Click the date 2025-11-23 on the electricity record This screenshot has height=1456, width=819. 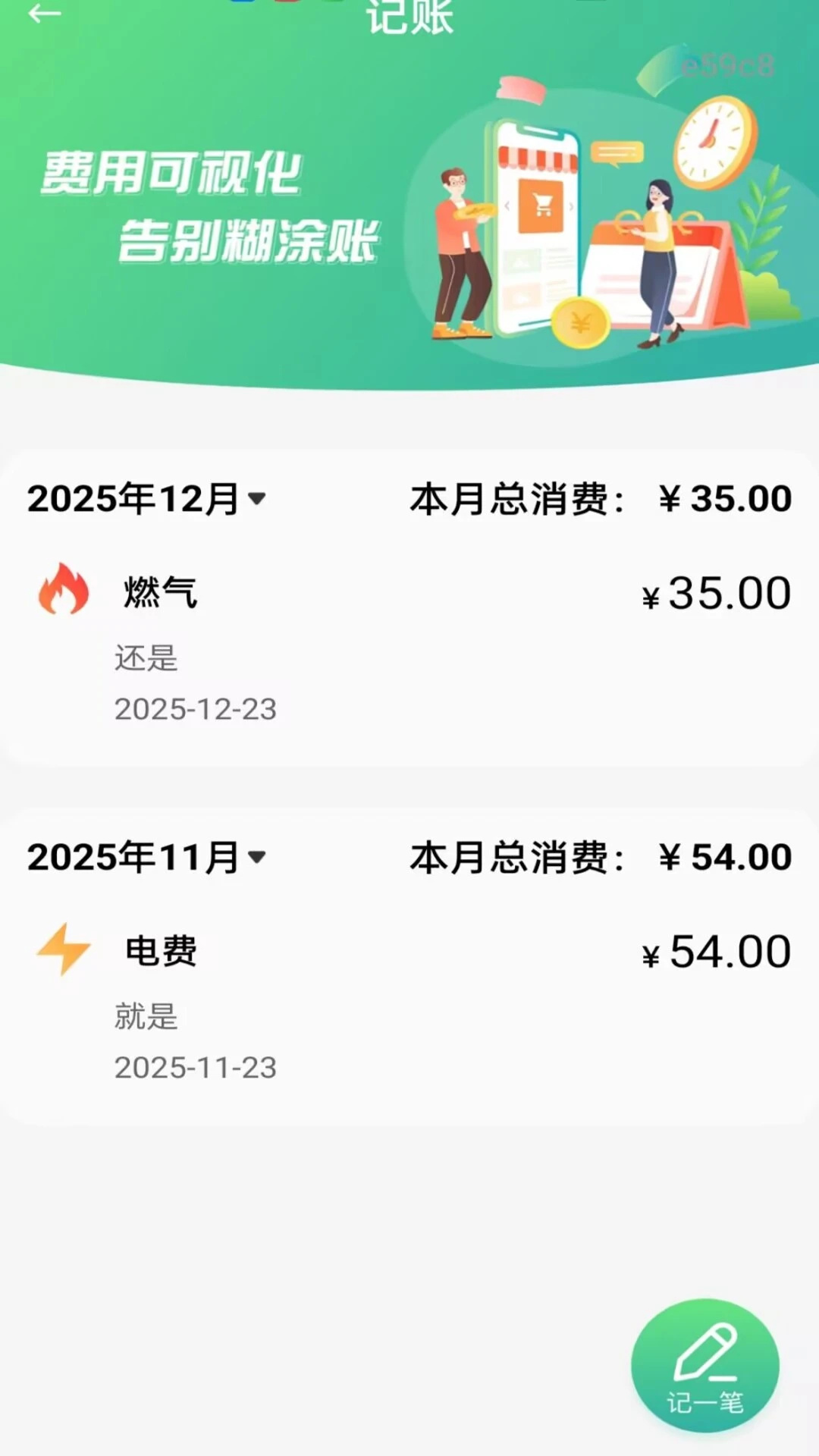tap(194, 1068)
